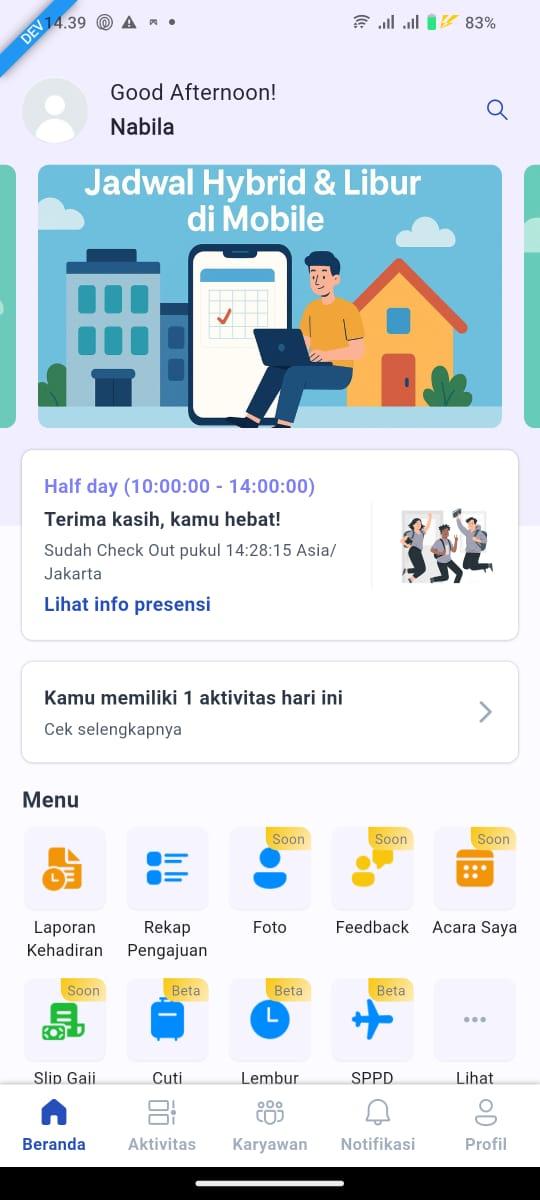540x1200 pixels.
Task: Open Slip Gaji menu
Action: pos(65,1032)
